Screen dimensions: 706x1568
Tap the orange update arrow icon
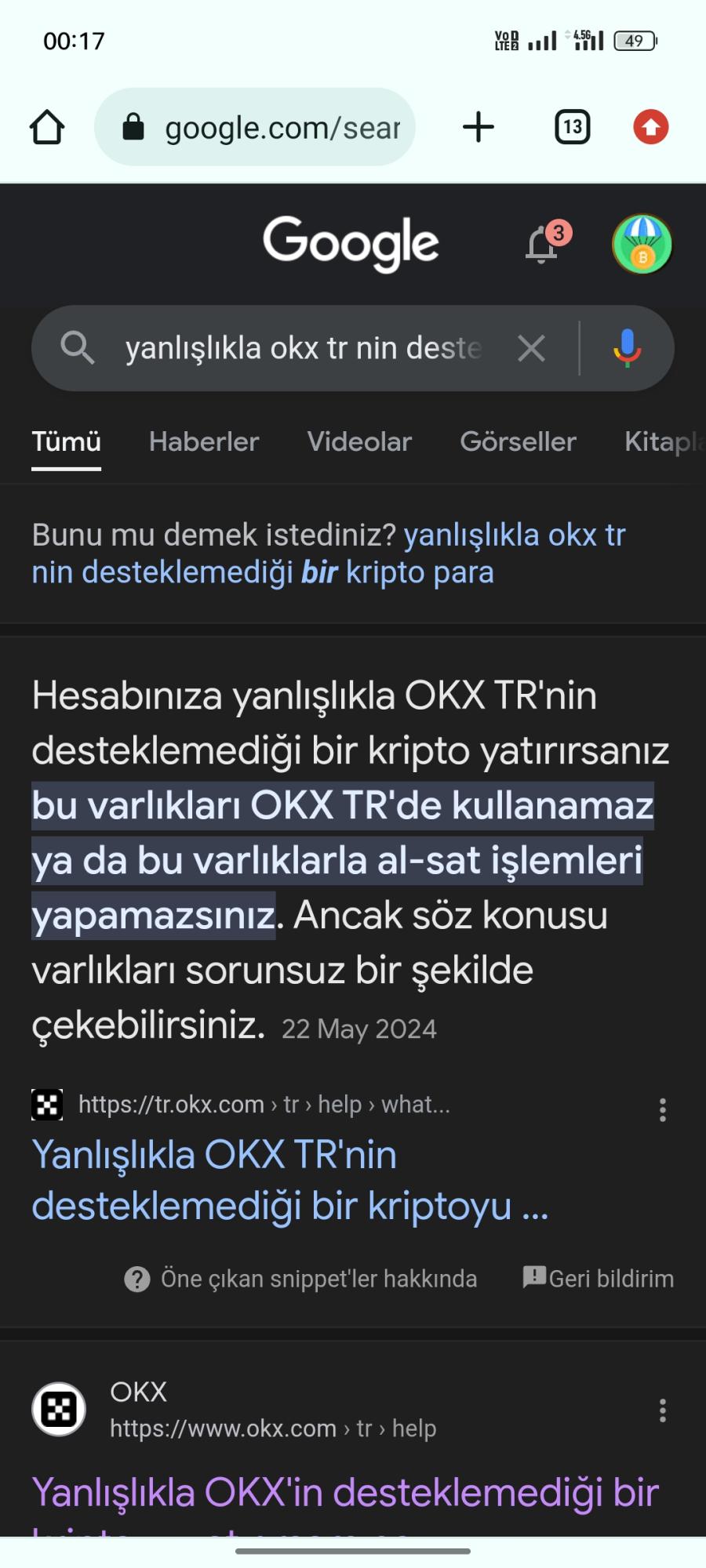click(650, 127)
